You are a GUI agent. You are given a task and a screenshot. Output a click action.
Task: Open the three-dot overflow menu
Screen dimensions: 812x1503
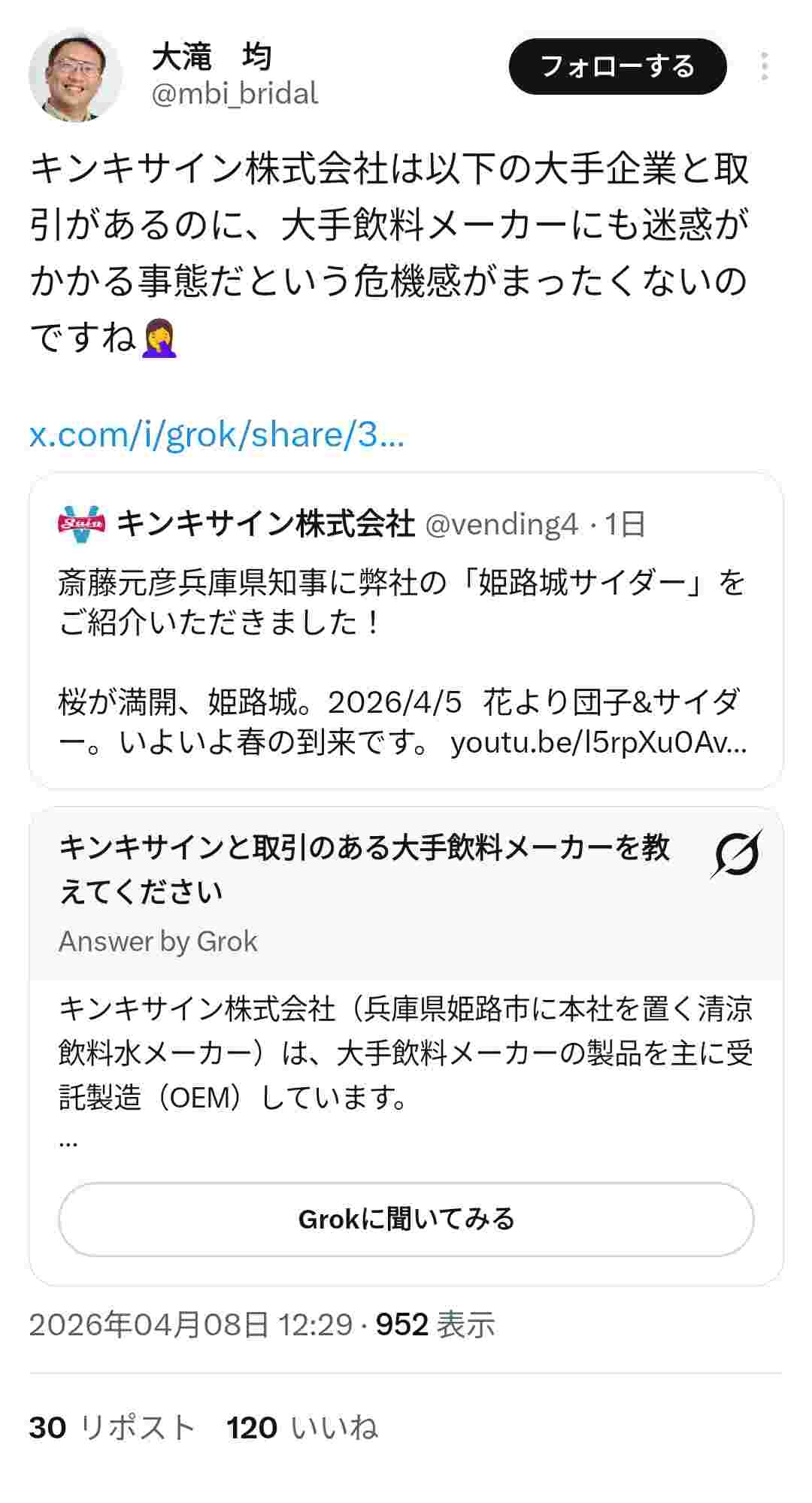pos(764,67)
